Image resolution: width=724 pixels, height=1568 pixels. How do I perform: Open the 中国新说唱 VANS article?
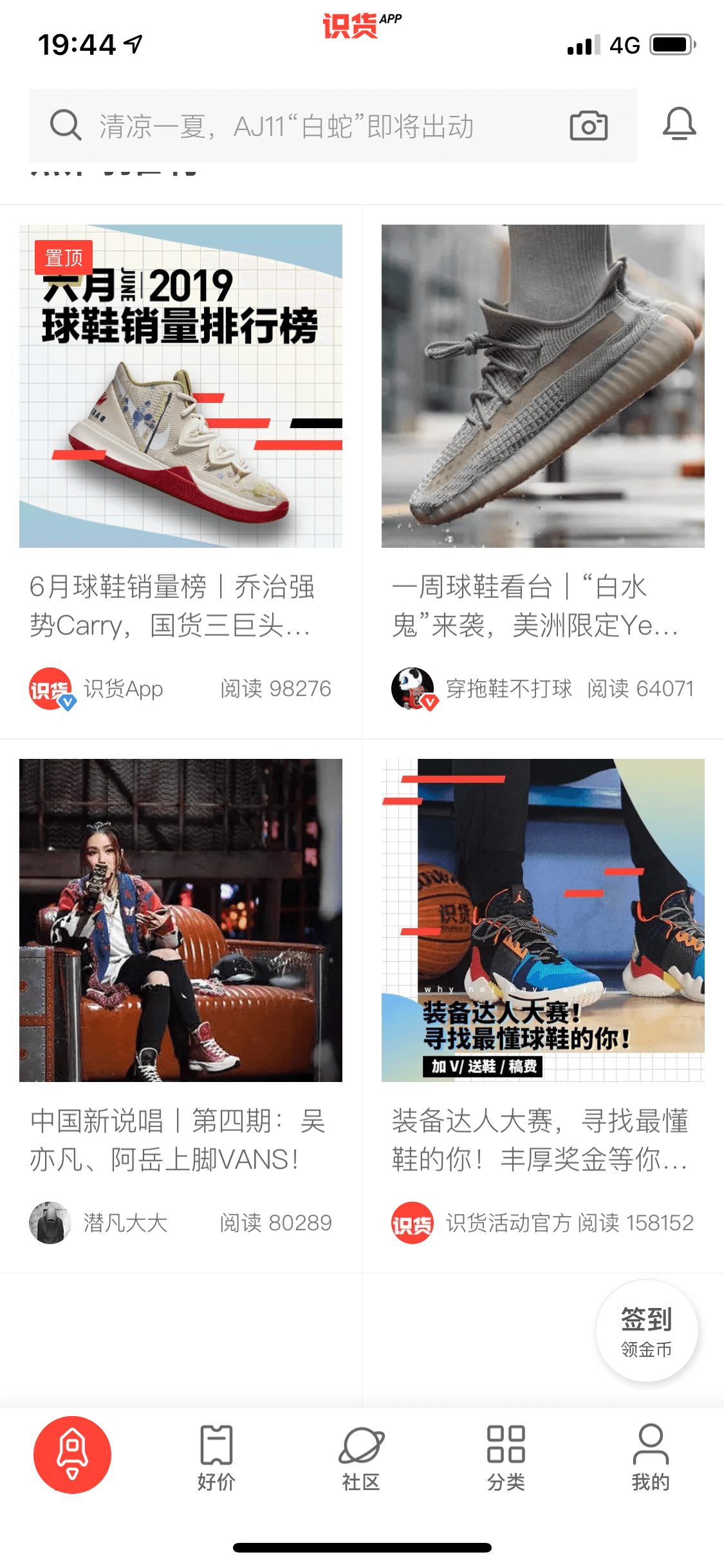coord(181,920)
